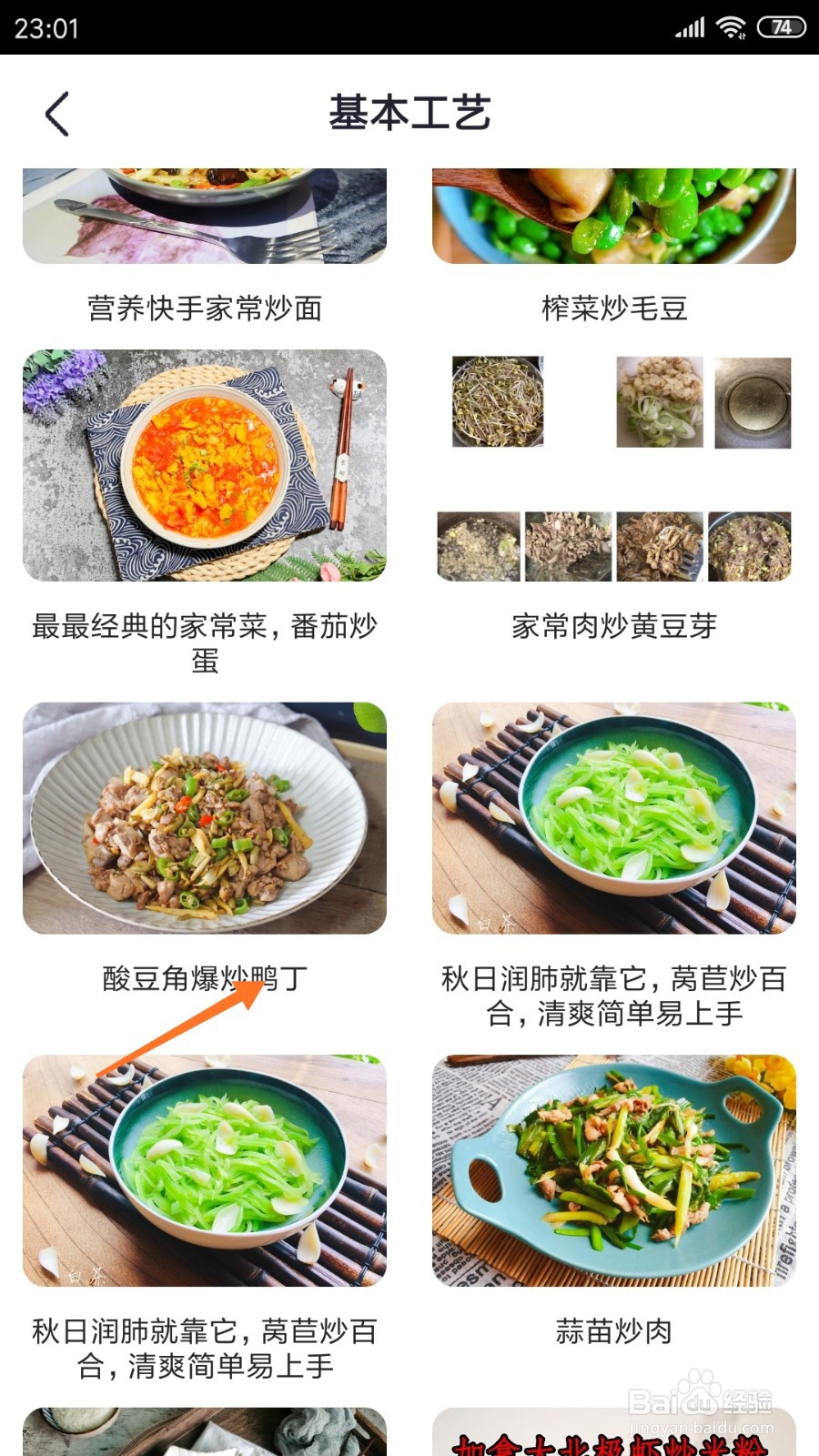The image size is (819, 1456).
Task: Tap the battery indicator showing 74
Action: tap(781, 27)
